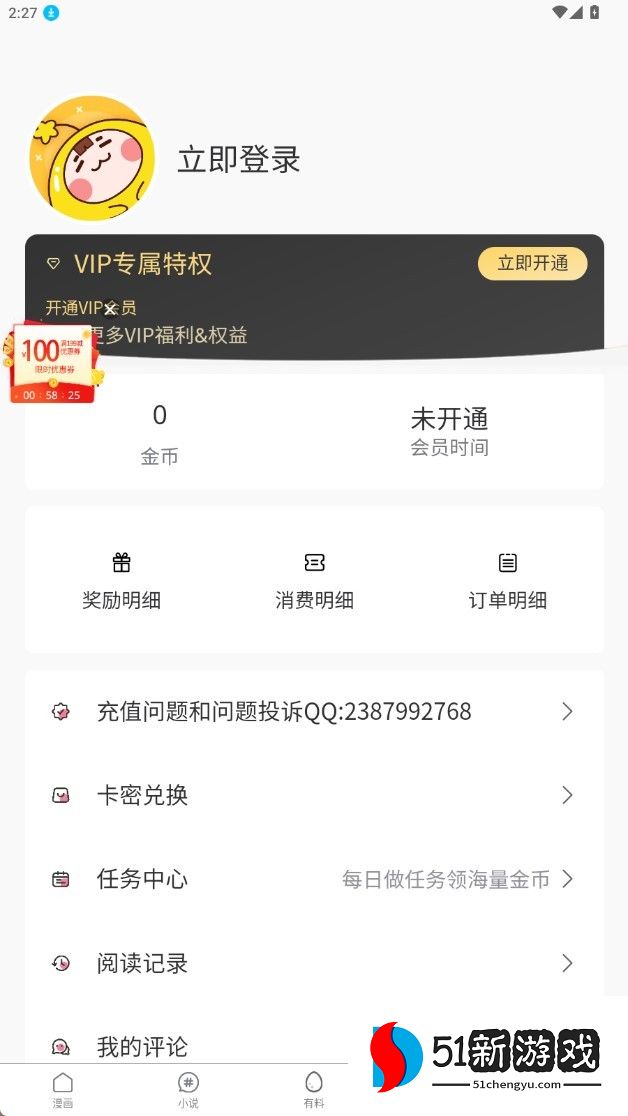The height and width of the screenshot is (1116, 628).
Task: Dismiss the floating 100 coupon
Action: pyautogui.click(x=110, y=309)
